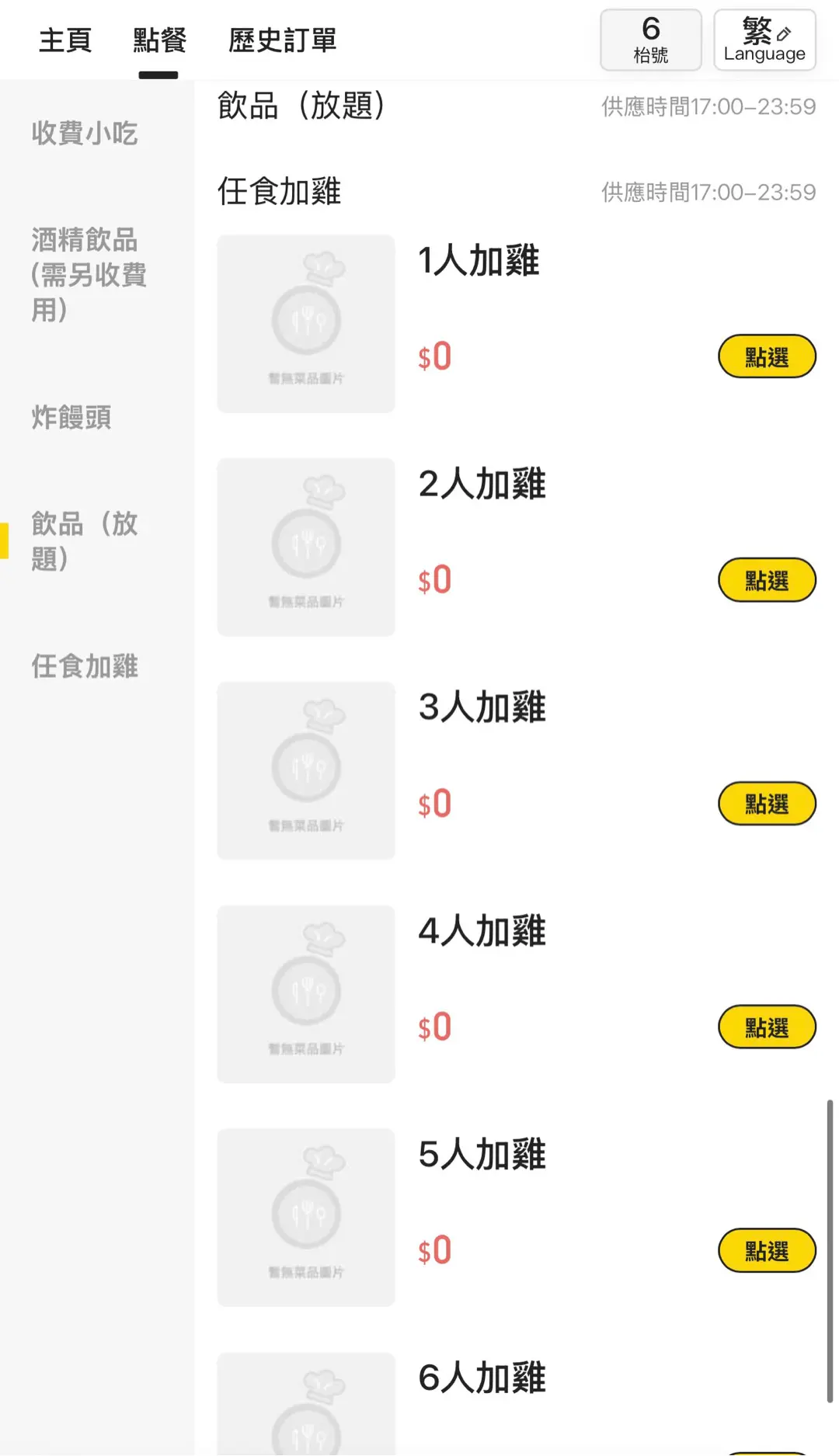Screen dimensions: 839x1456
Task: Pick 5人加雞 using 點選
Action: [766, 1250]
